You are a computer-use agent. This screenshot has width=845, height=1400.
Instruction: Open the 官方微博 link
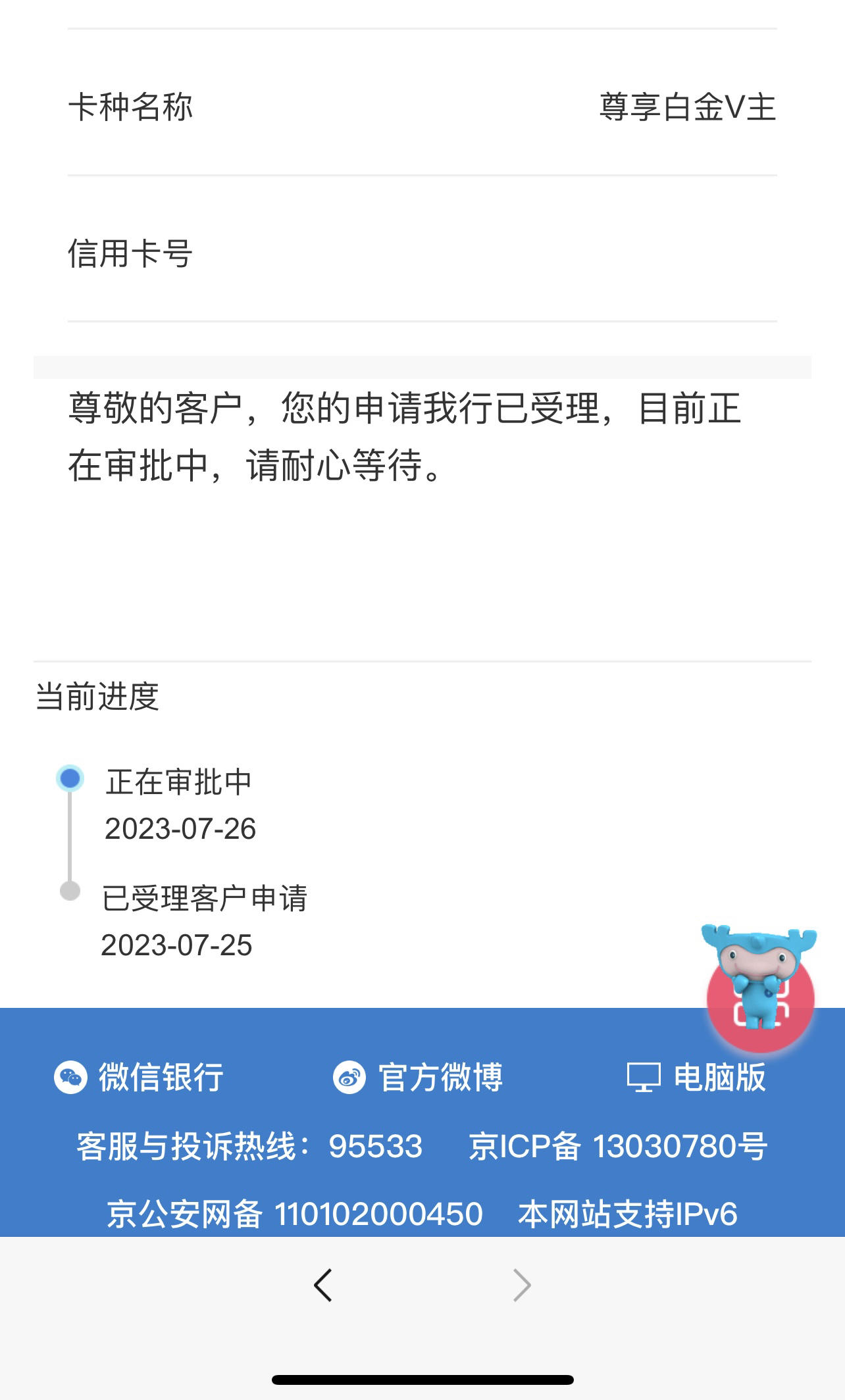point(418,1078)
